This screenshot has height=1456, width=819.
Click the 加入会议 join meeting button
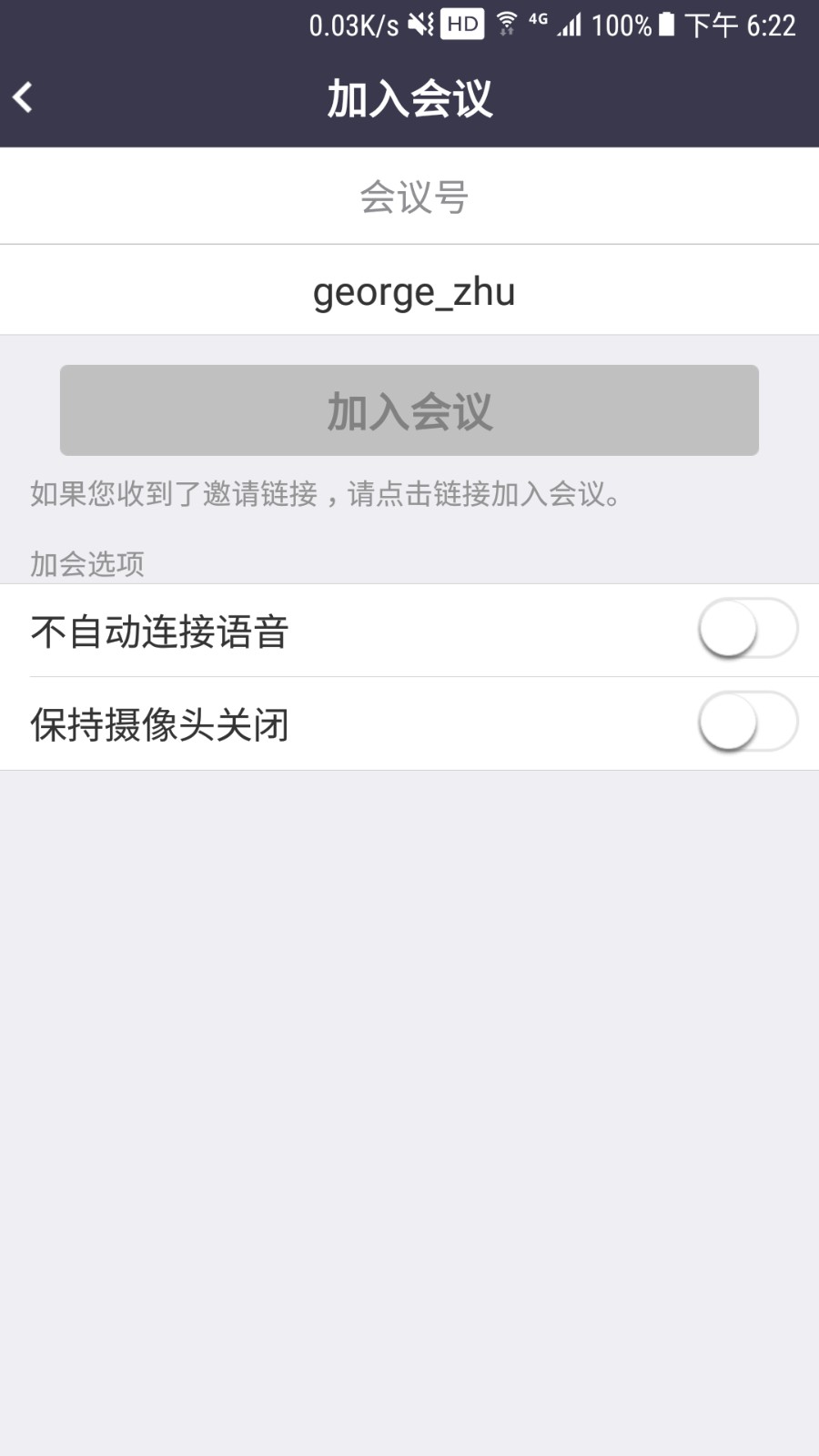tap(409, 409)
